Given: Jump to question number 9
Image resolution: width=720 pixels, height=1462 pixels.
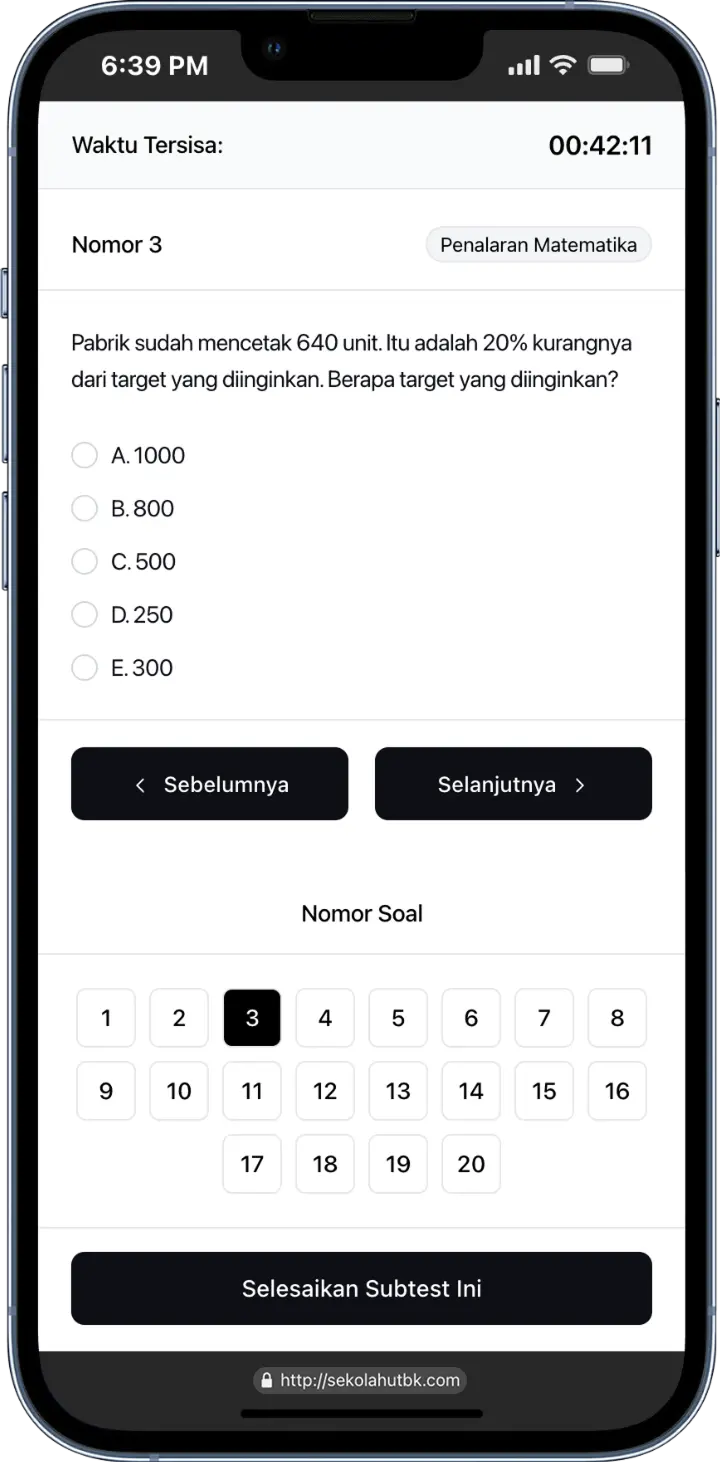Looking at the screenshot, I should click(106, 1091).
